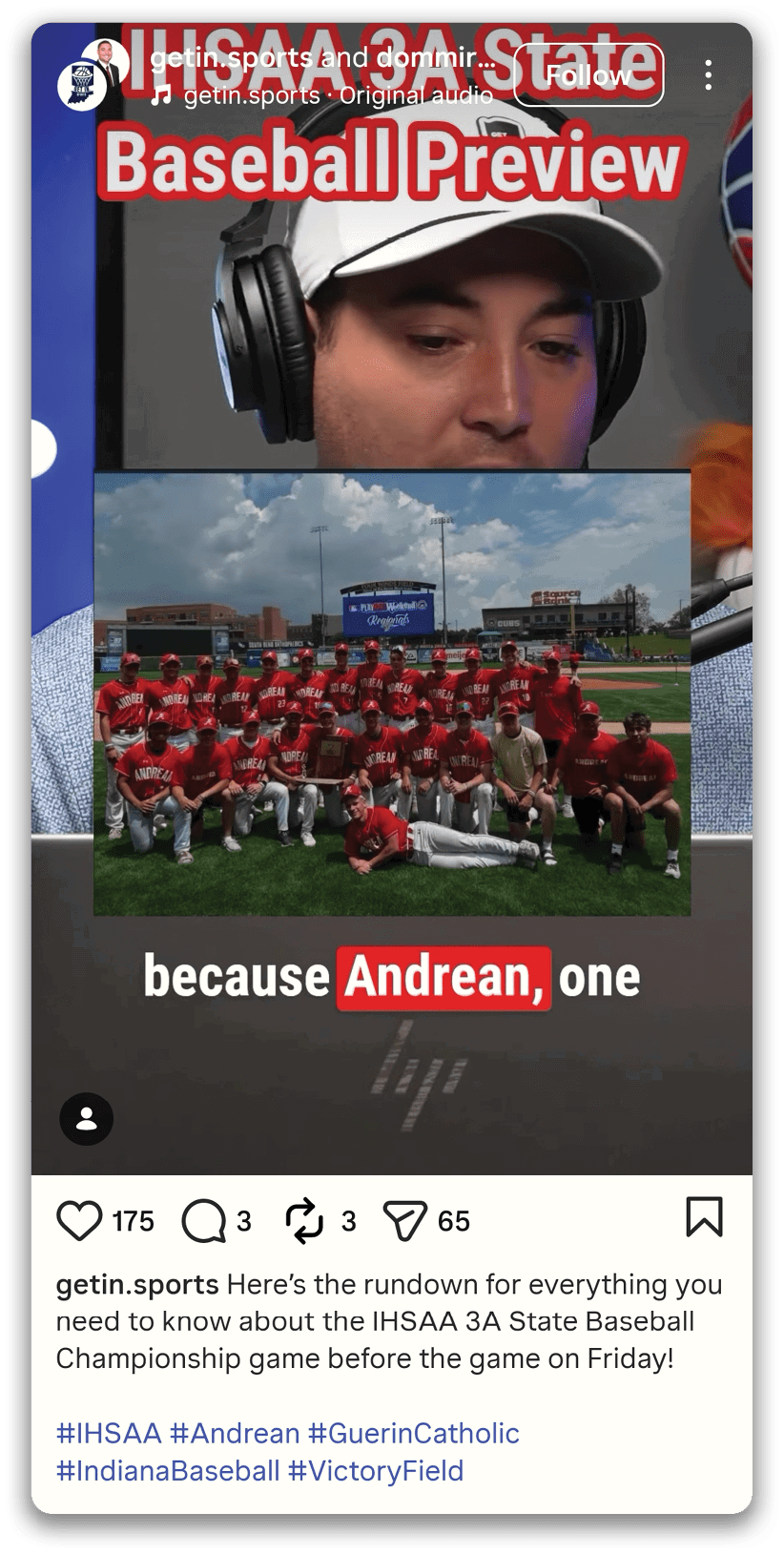784x1554 pixels.
Task: Open the #VictoryField hashtag
Action: pyautogui.click(x=376, y=1470)
